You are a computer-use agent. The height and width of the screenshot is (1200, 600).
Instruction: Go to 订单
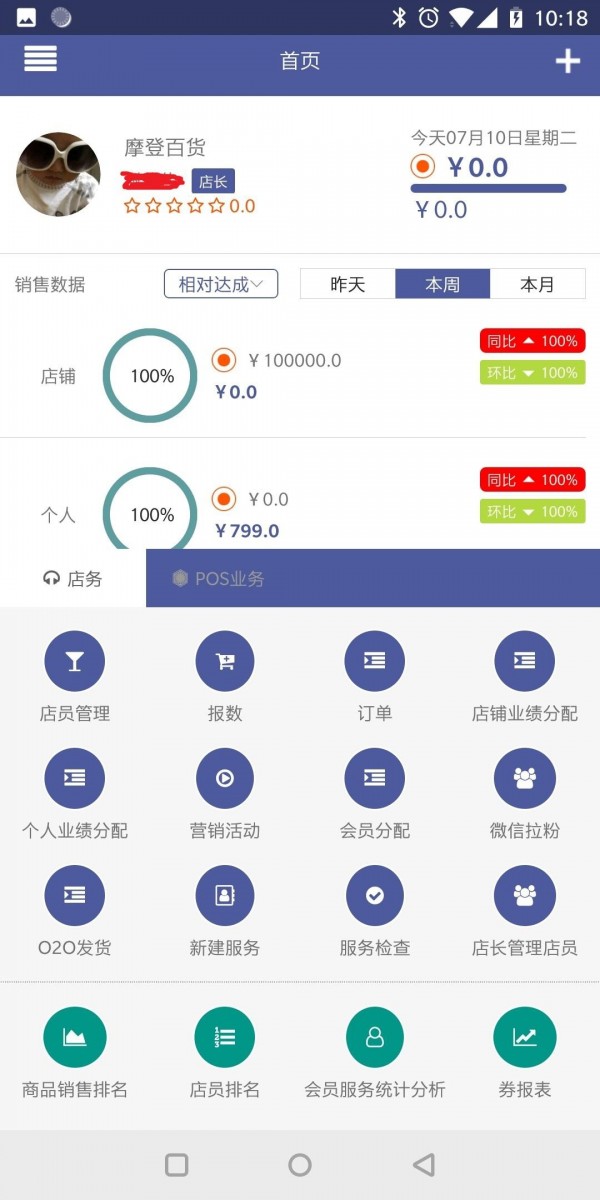click(375, 678)
